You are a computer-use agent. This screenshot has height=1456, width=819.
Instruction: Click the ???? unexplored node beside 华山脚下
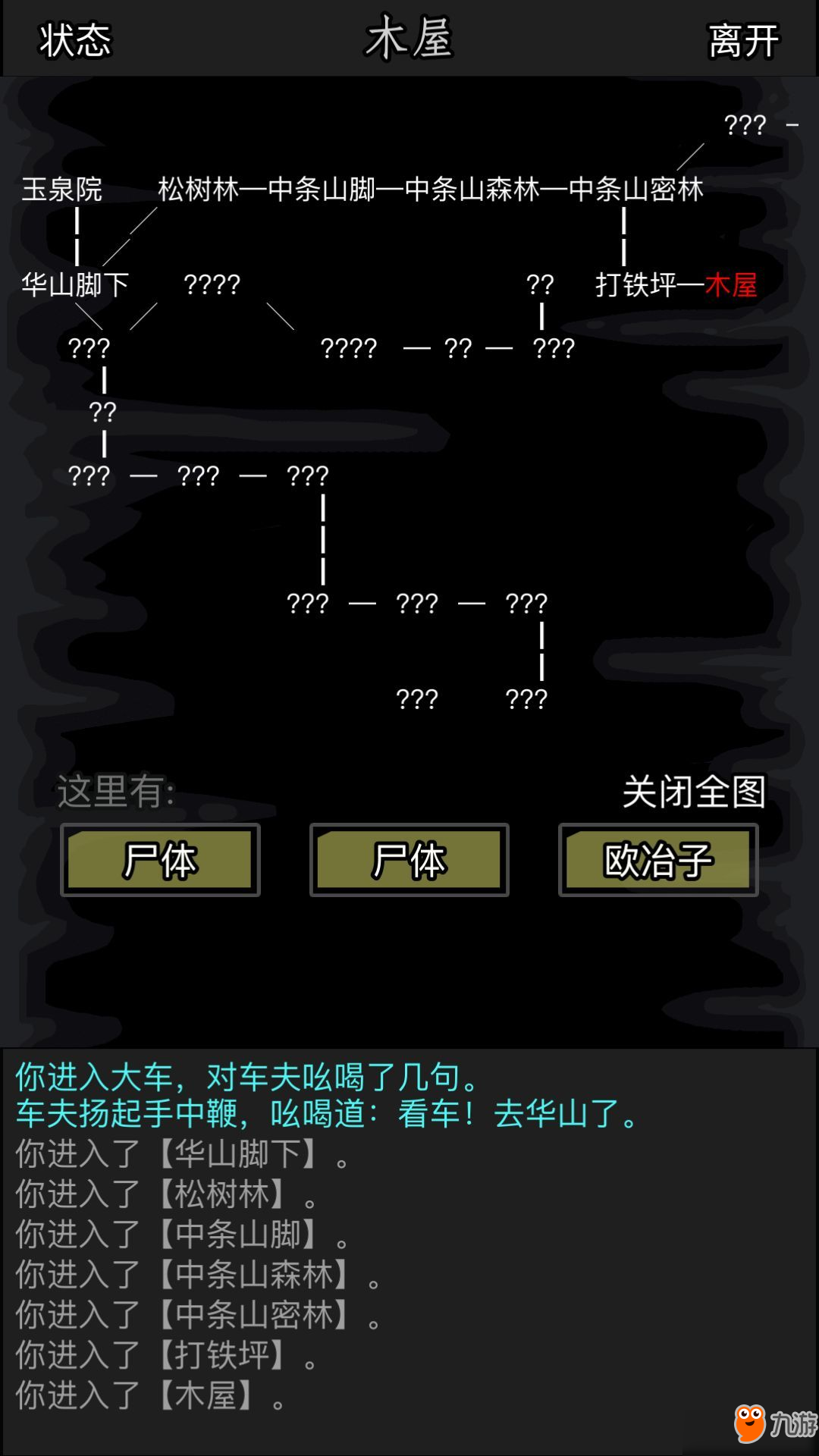point(213,284)
